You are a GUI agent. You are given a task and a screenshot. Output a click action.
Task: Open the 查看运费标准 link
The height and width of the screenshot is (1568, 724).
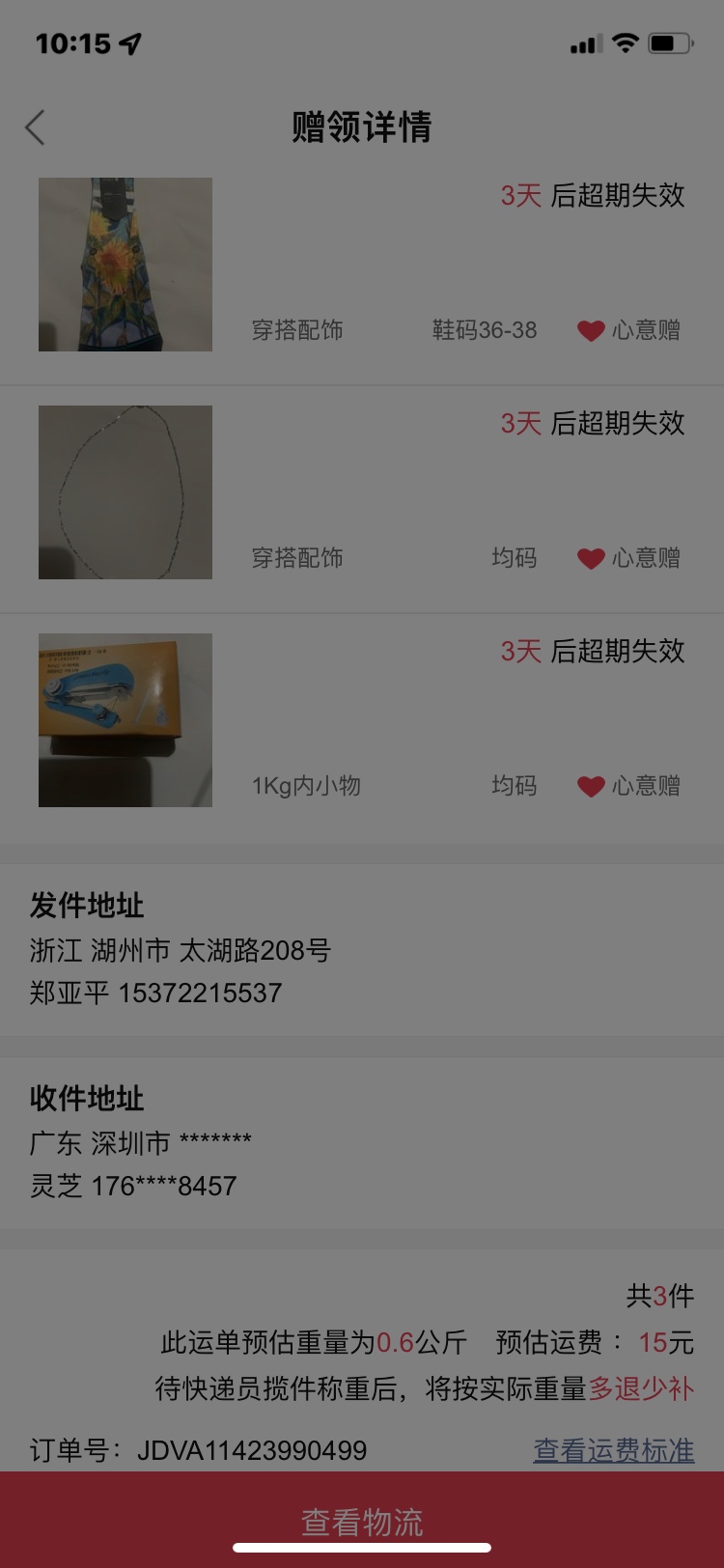point(614,1450)
